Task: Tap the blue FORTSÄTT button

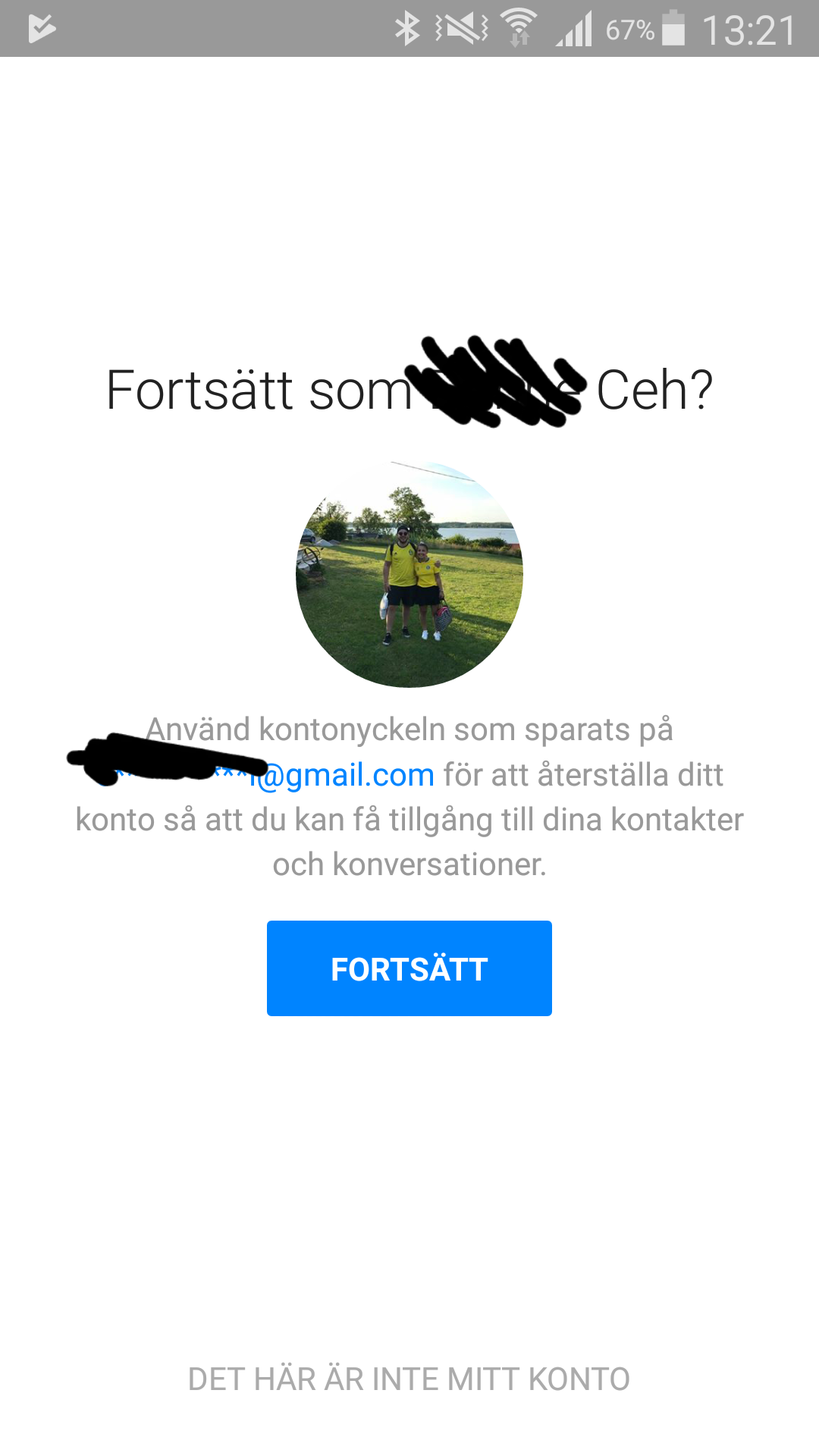Action: coord(409,968)
